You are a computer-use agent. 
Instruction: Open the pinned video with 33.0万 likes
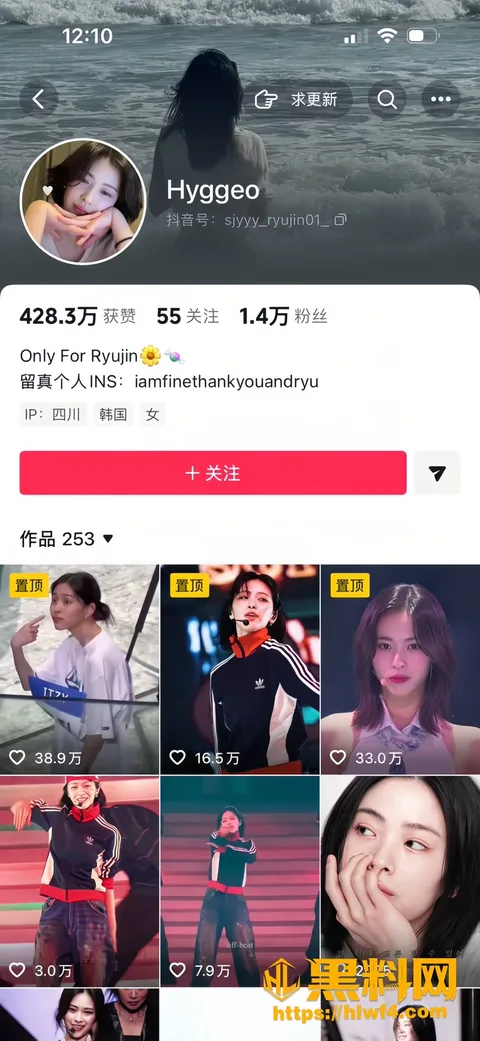click(400, 669)
